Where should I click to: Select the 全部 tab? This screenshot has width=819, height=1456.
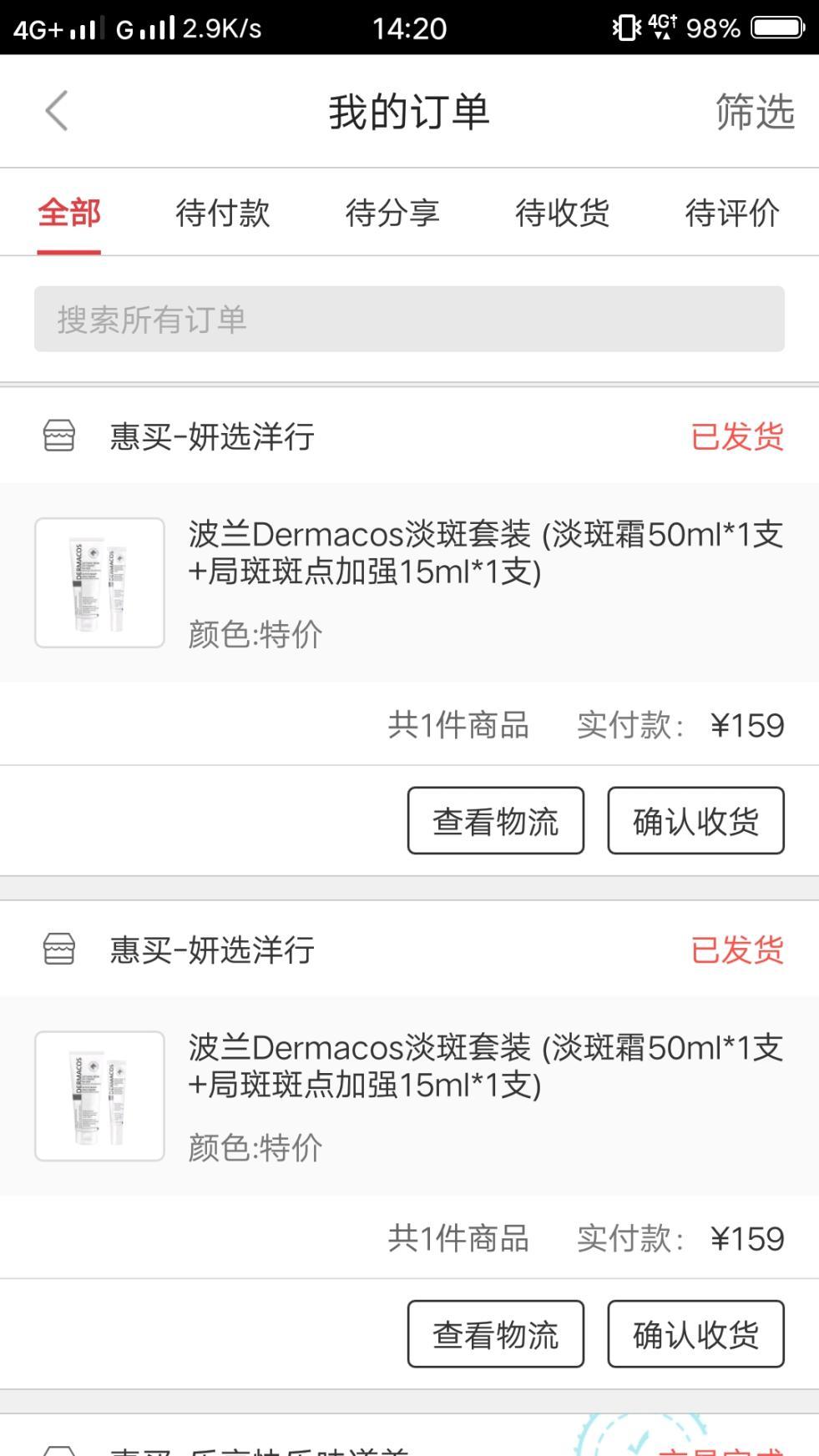pyautogui.click(x=69, y=213)
